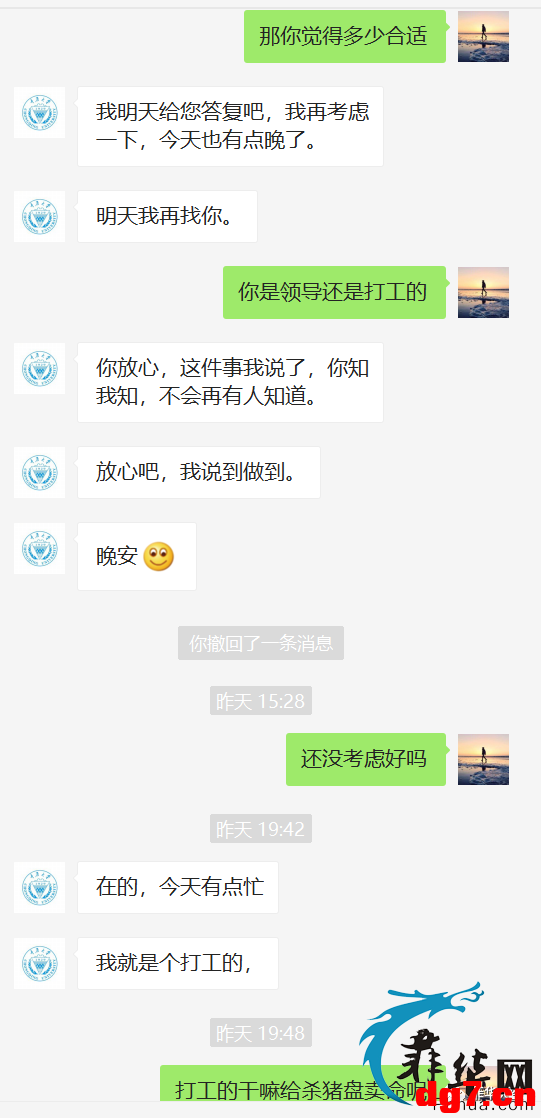Open sender's avatar beside the 晚安 message
Screen dimensions: 541x1118
click(x=39, y=548)
